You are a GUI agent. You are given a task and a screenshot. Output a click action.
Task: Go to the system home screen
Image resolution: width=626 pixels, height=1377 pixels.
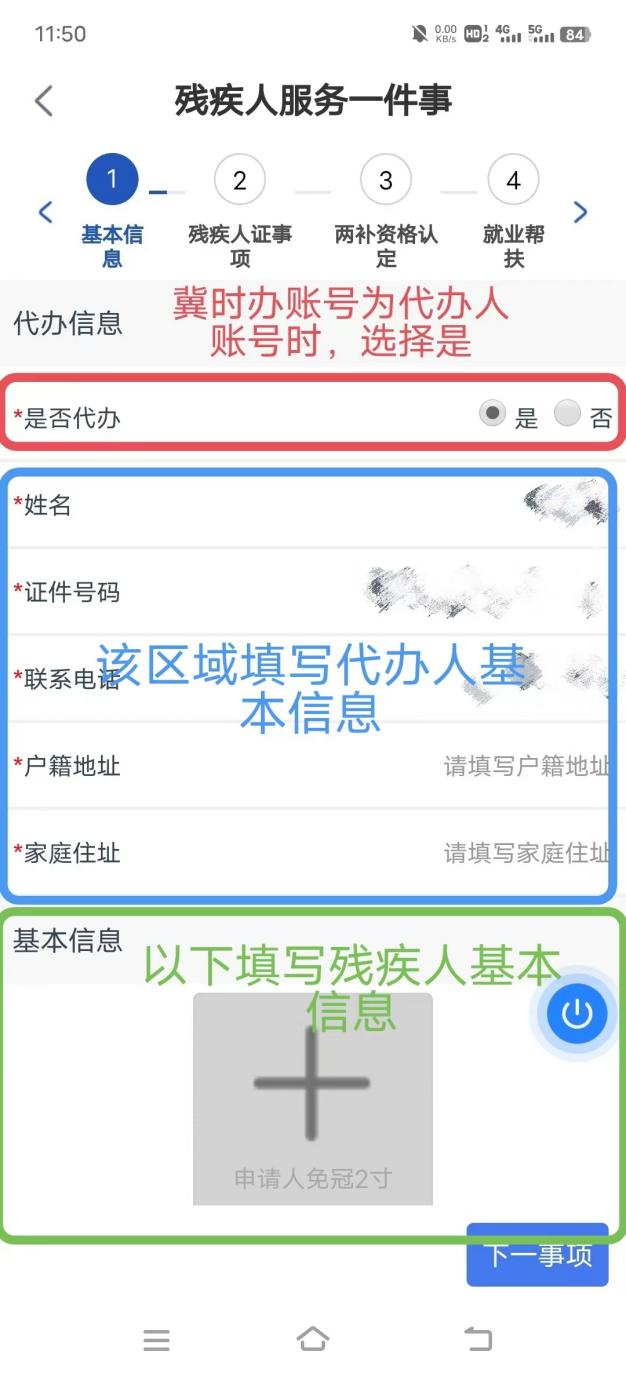coord(313,1339)
